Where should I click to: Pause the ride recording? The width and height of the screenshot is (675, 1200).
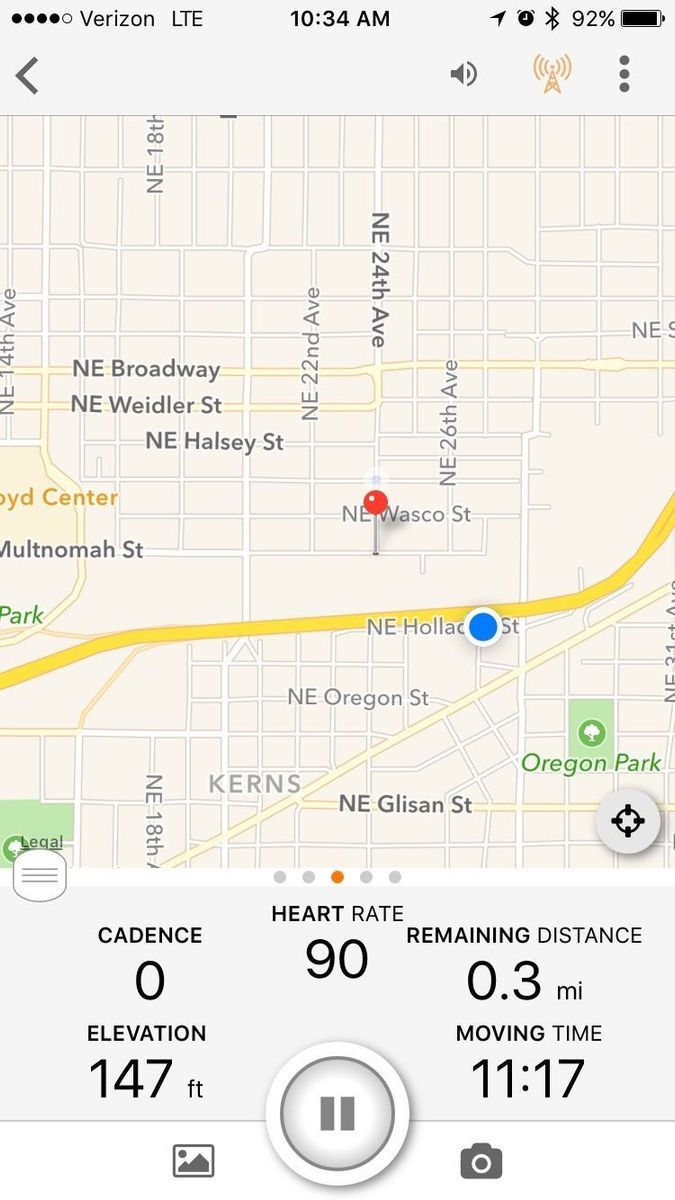(337, 1113)
